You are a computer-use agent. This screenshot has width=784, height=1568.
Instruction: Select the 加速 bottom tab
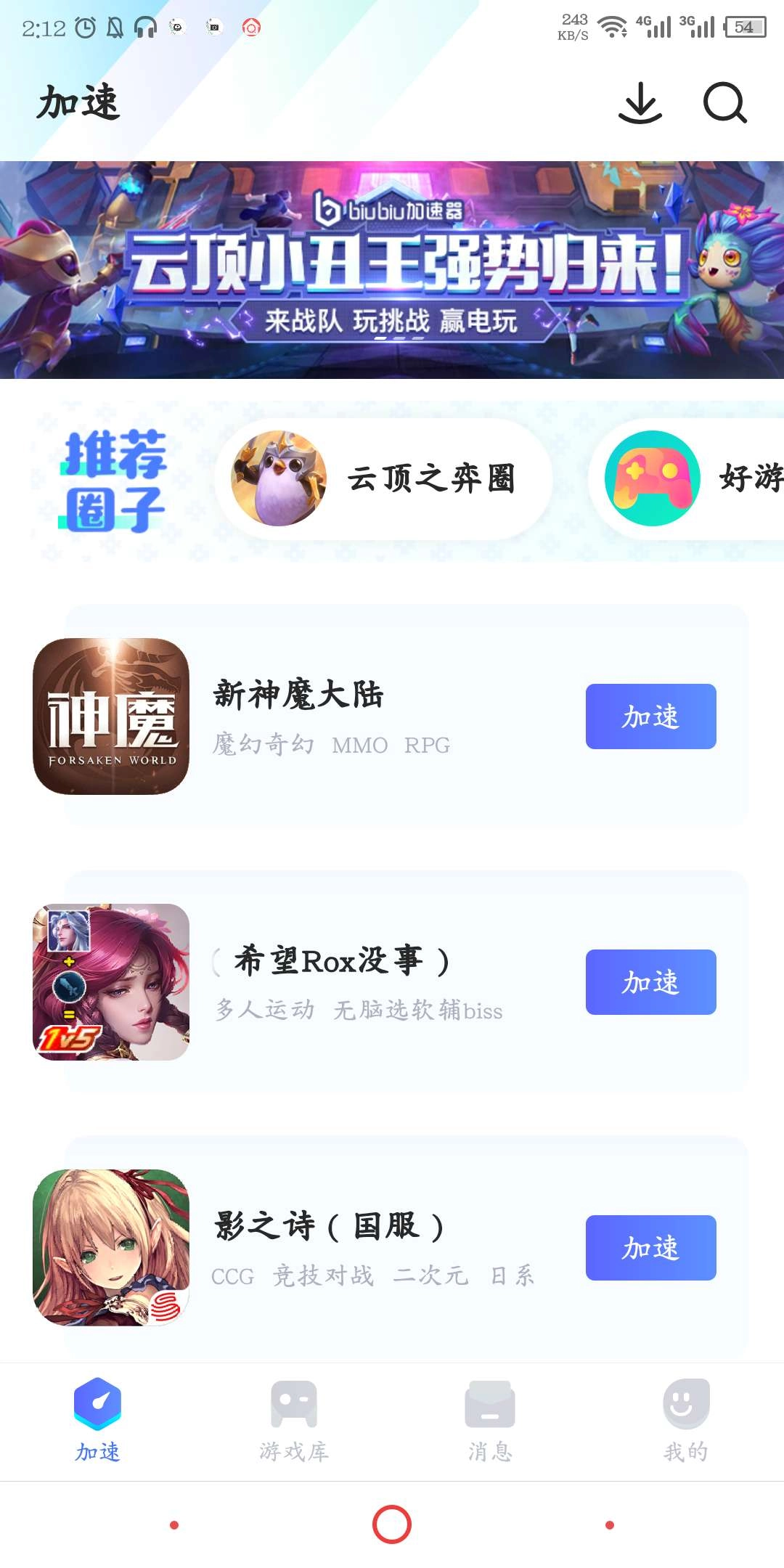(x=98, y=1421)
